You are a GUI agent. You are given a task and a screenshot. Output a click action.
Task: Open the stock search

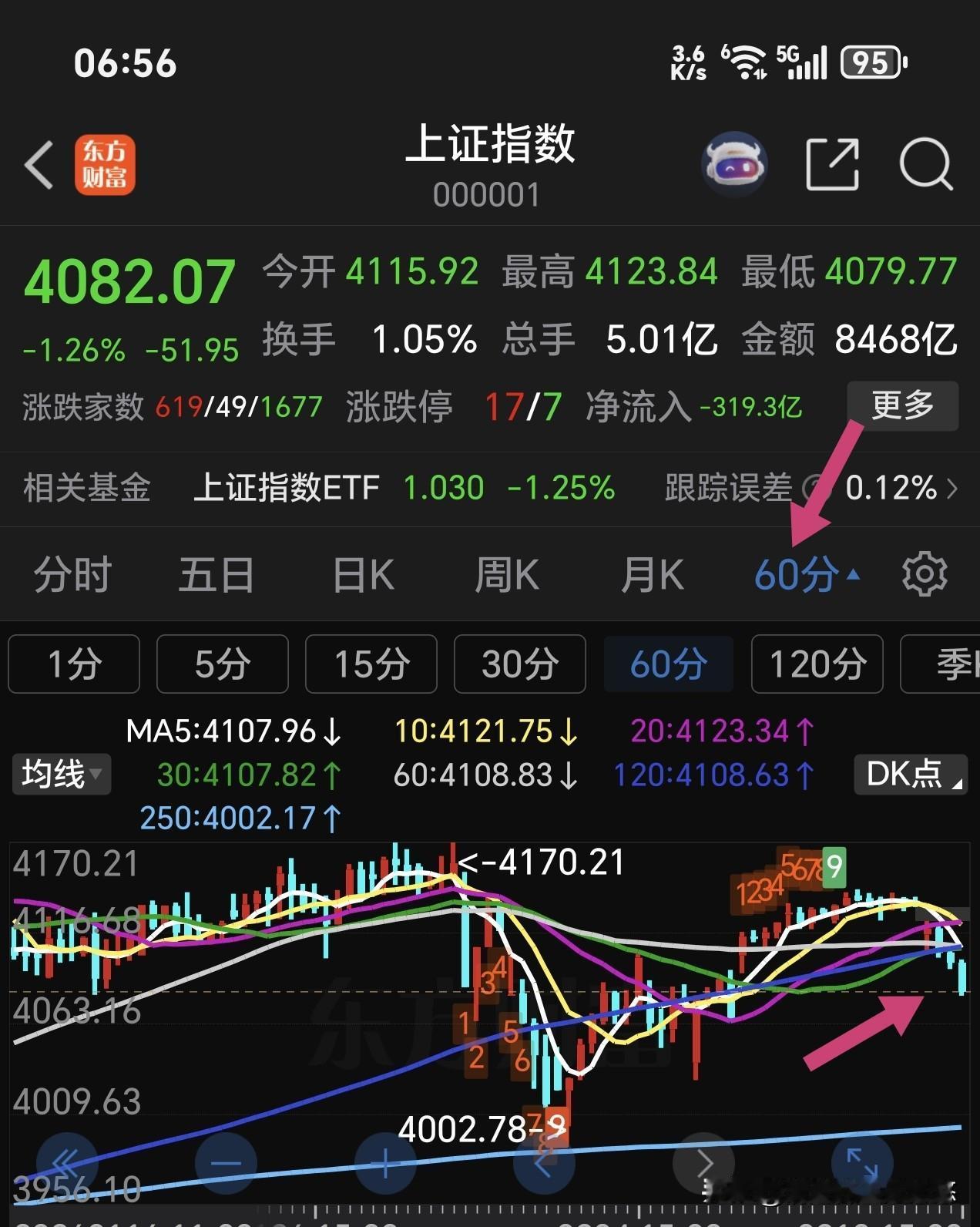pyautogui.click(x=926, y=163)
